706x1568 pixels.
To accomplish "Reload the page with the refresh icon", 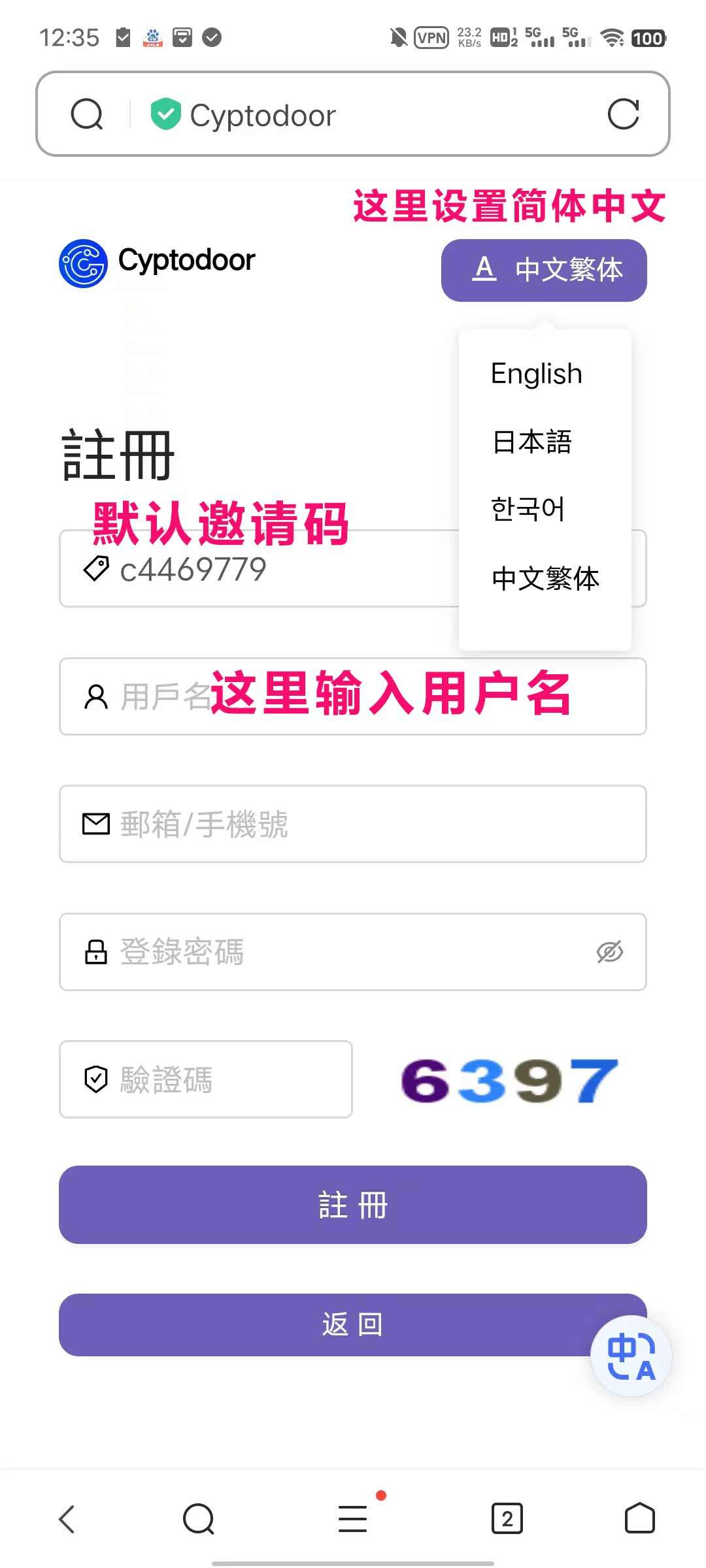I will click(623, 115).
